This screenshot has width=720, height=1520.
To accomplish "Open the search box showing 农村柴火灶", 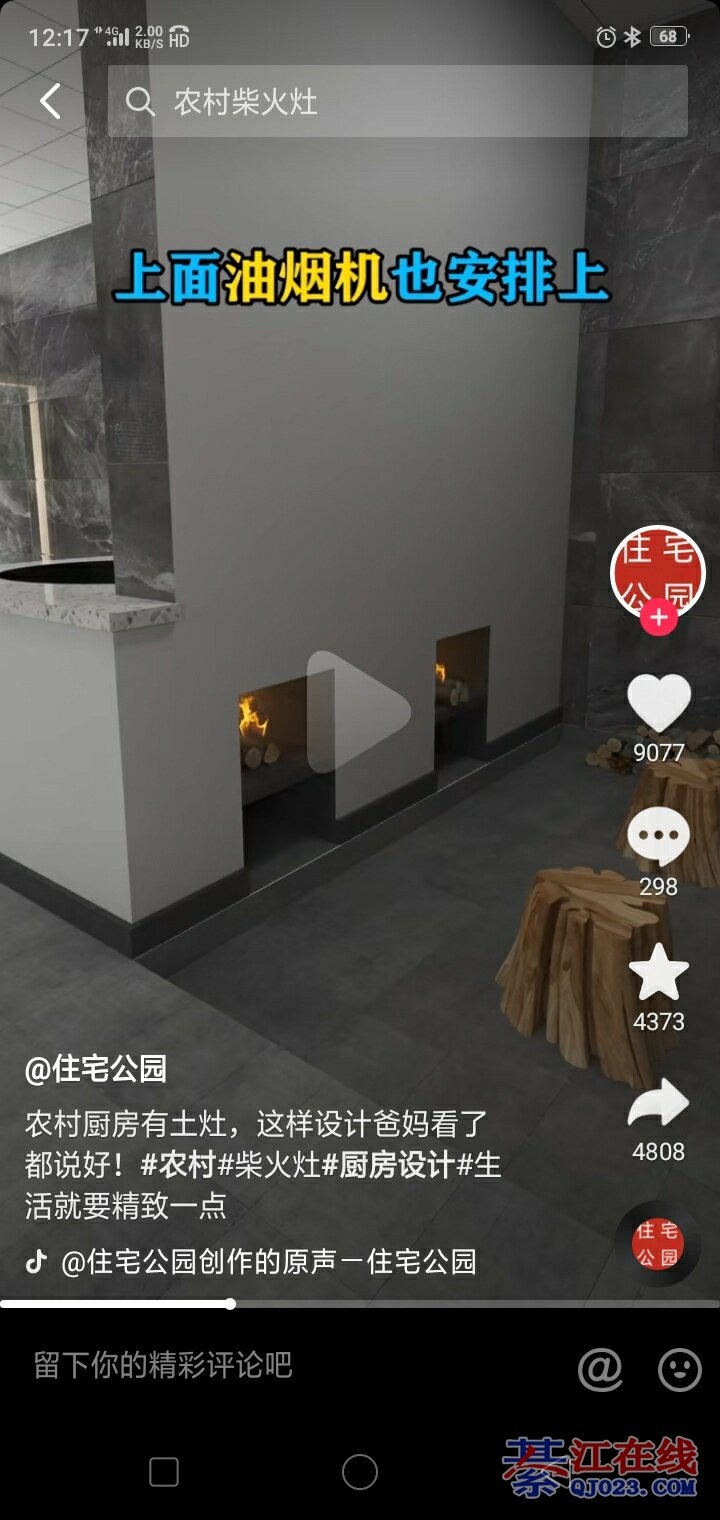I will (x=397, y=101).
